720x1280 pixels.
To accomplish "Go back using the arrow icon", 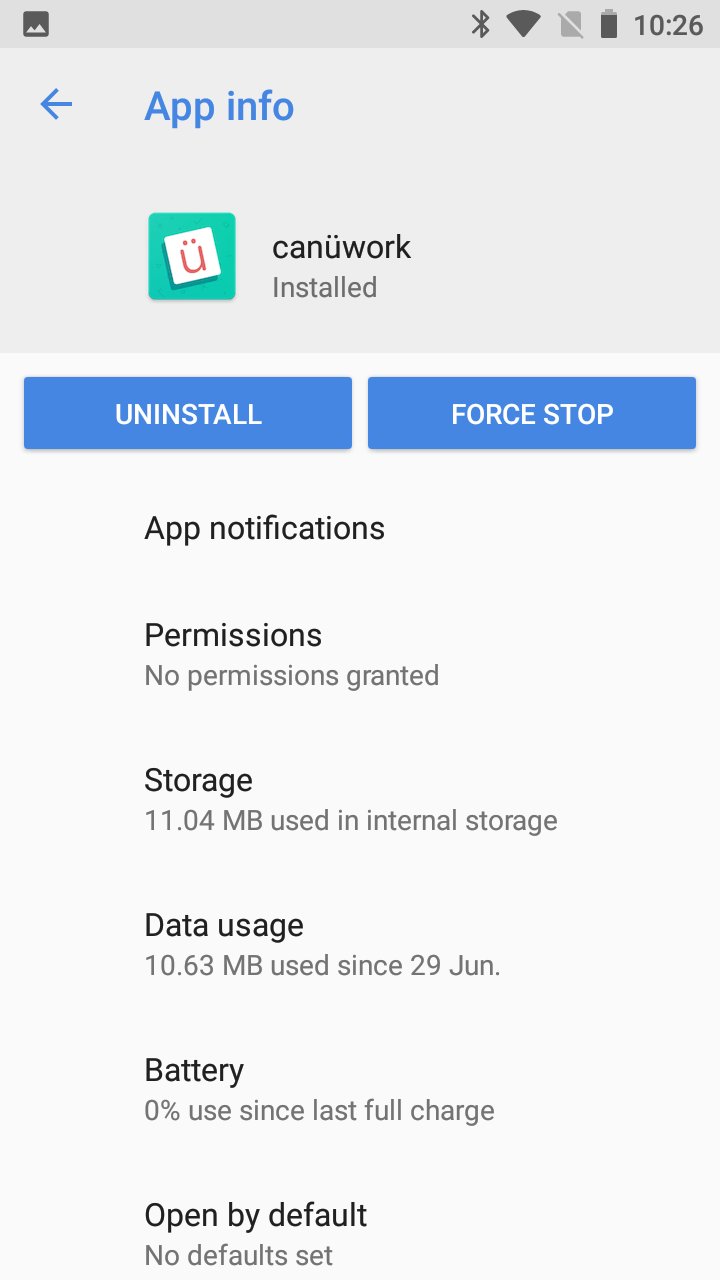I will [x=56, y=105].
